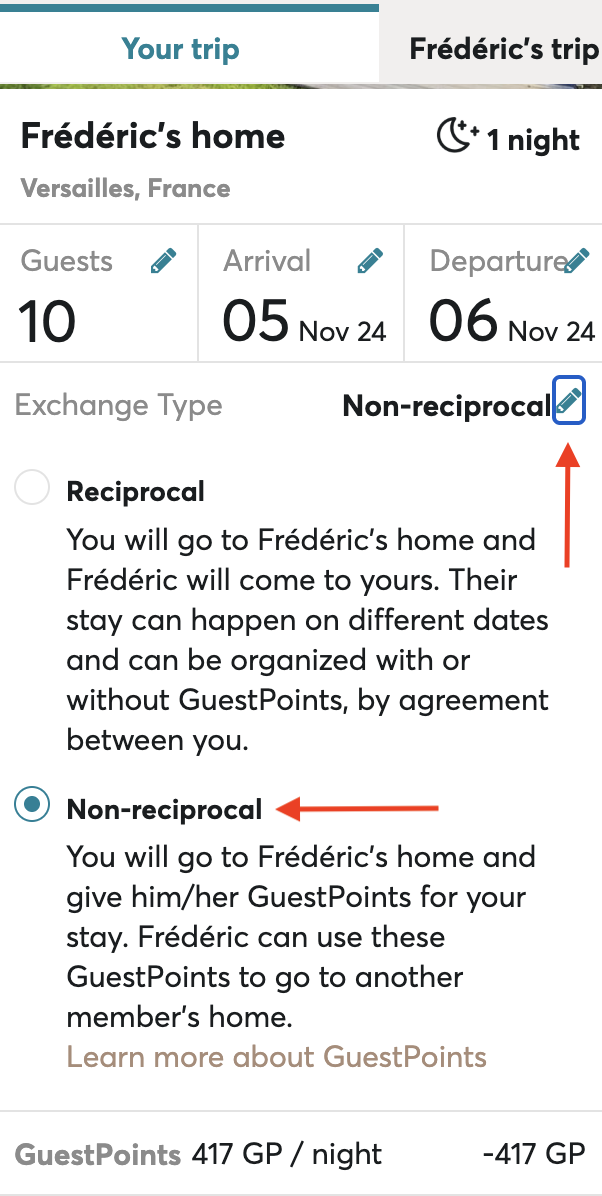Edit the departure date
The height and width of the screenshot is (1196, 602).
[577, 261]
